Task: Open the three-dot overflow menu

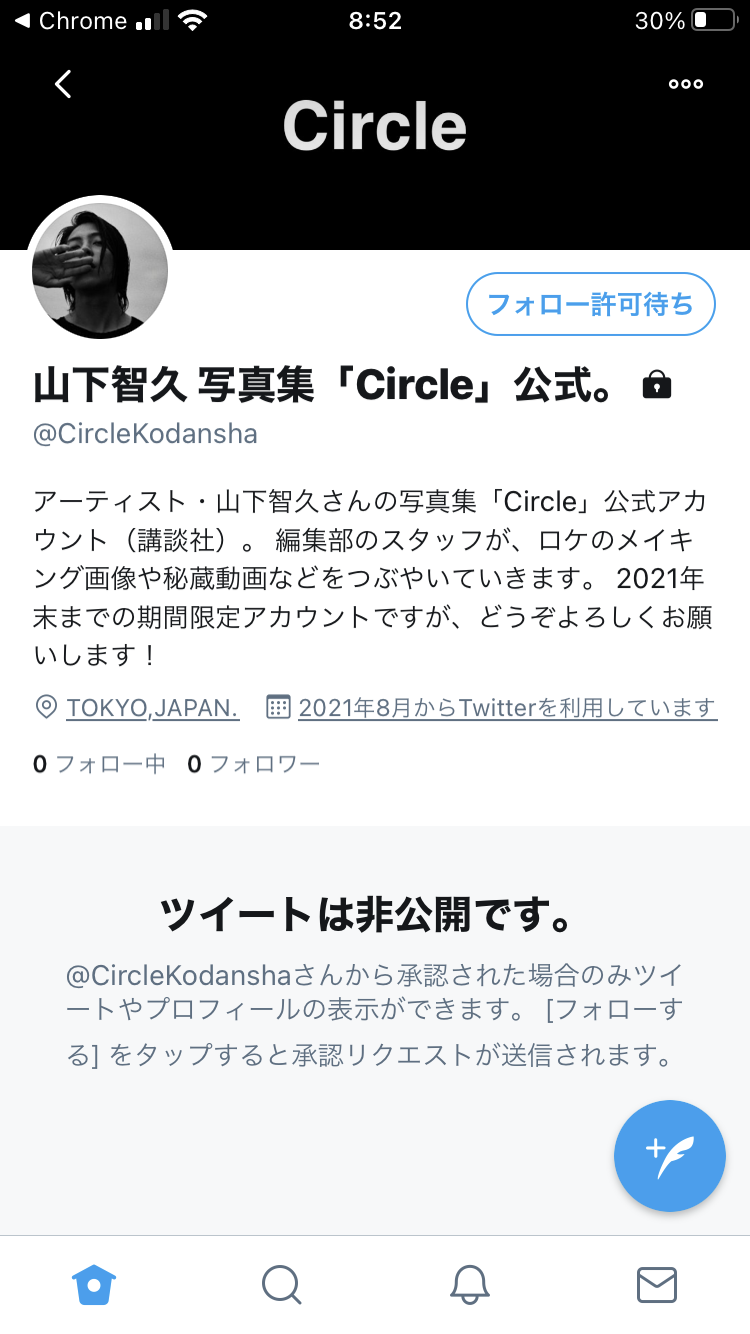Action: [686, 84]
